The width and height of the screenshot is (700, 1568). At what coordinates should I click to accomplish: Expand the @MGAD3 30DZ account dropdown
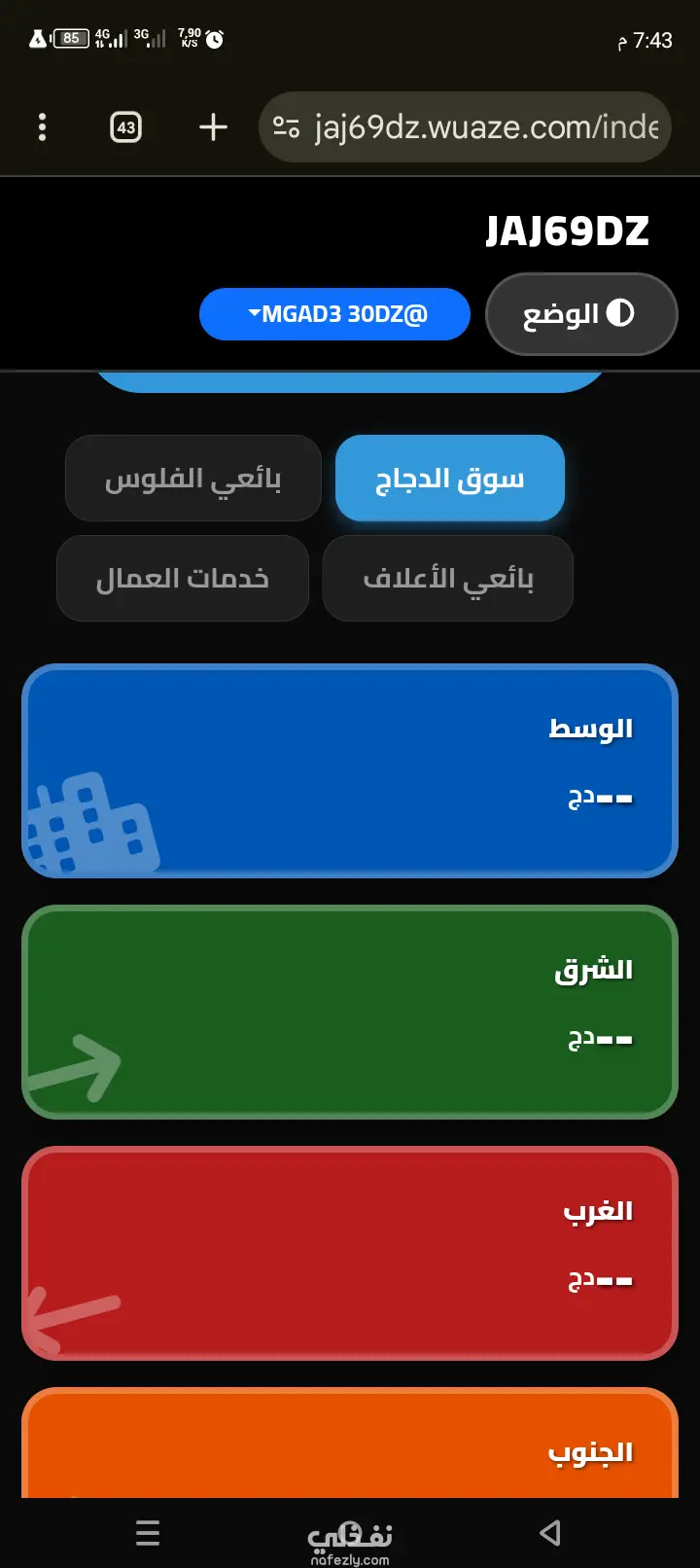334,314
